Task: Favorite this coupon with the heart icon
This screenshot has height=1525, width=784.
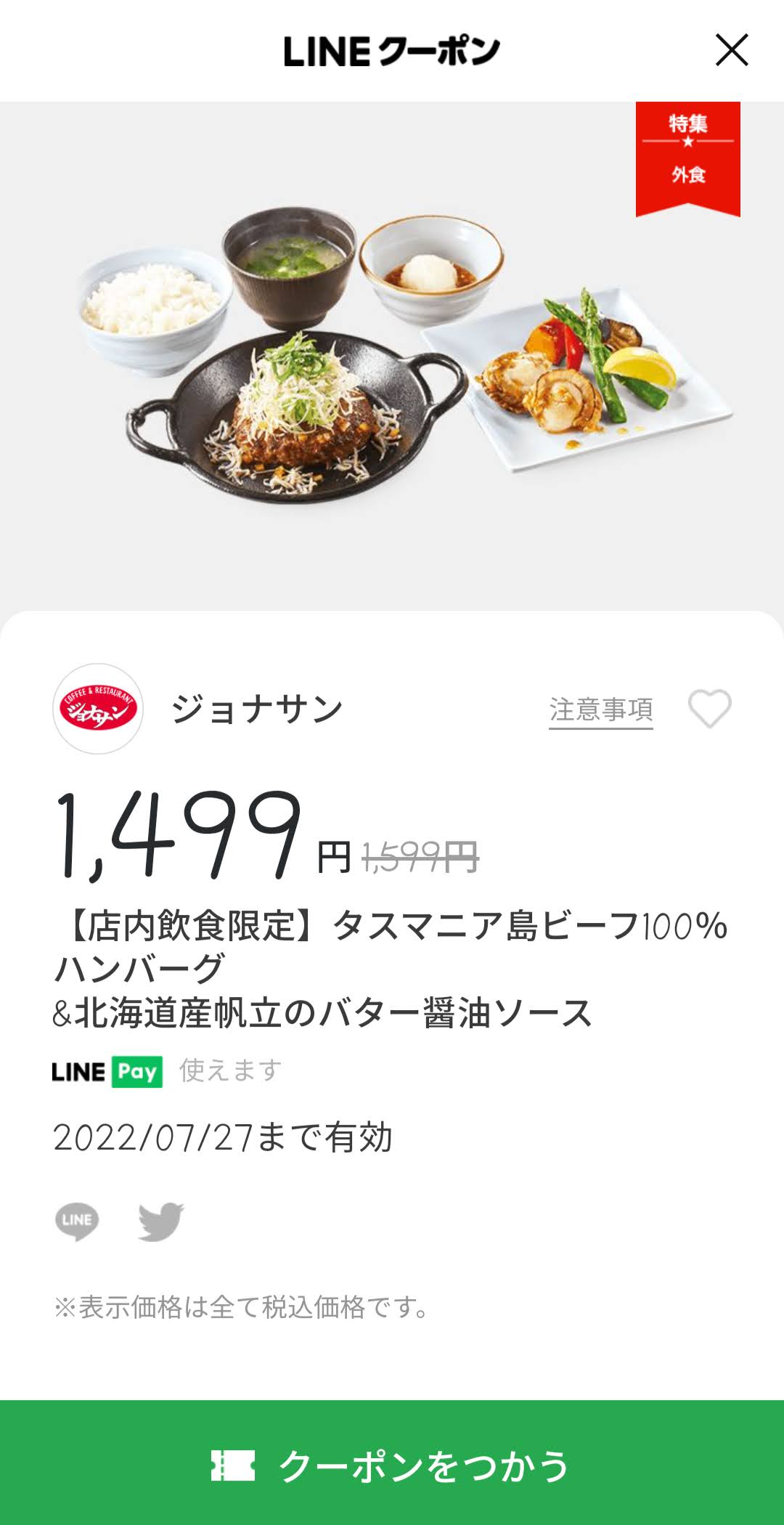Action: point(709,709)
